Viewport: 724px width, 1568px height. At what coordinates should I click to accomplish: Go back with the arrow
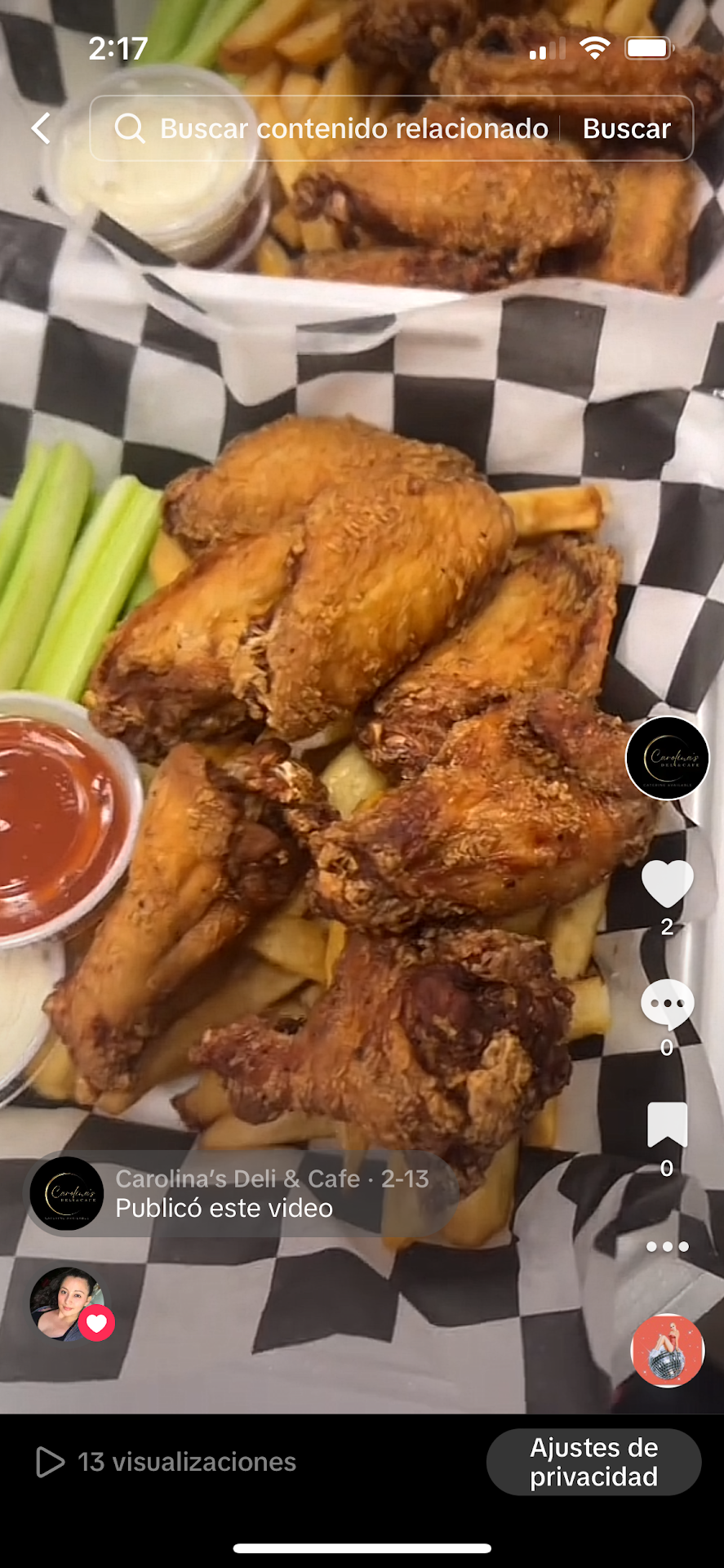[x=41, y=128]
